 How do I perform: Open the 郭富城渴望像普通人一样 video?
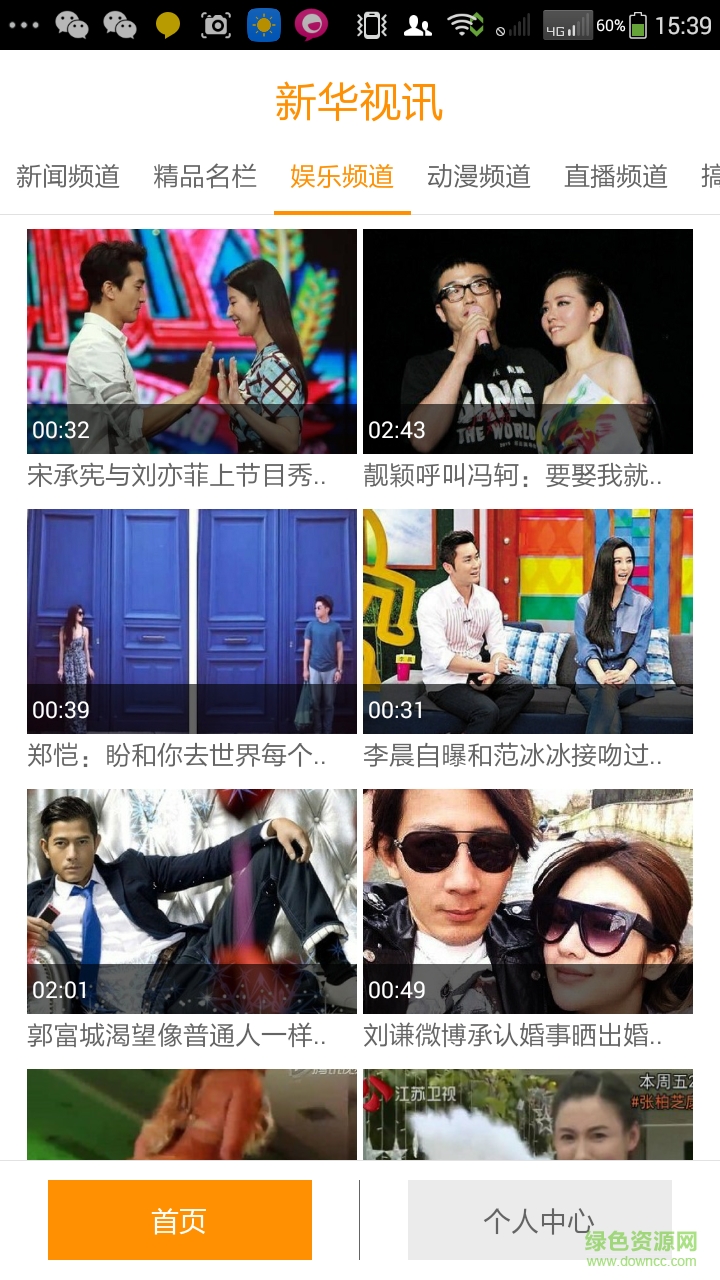(192, 902)
